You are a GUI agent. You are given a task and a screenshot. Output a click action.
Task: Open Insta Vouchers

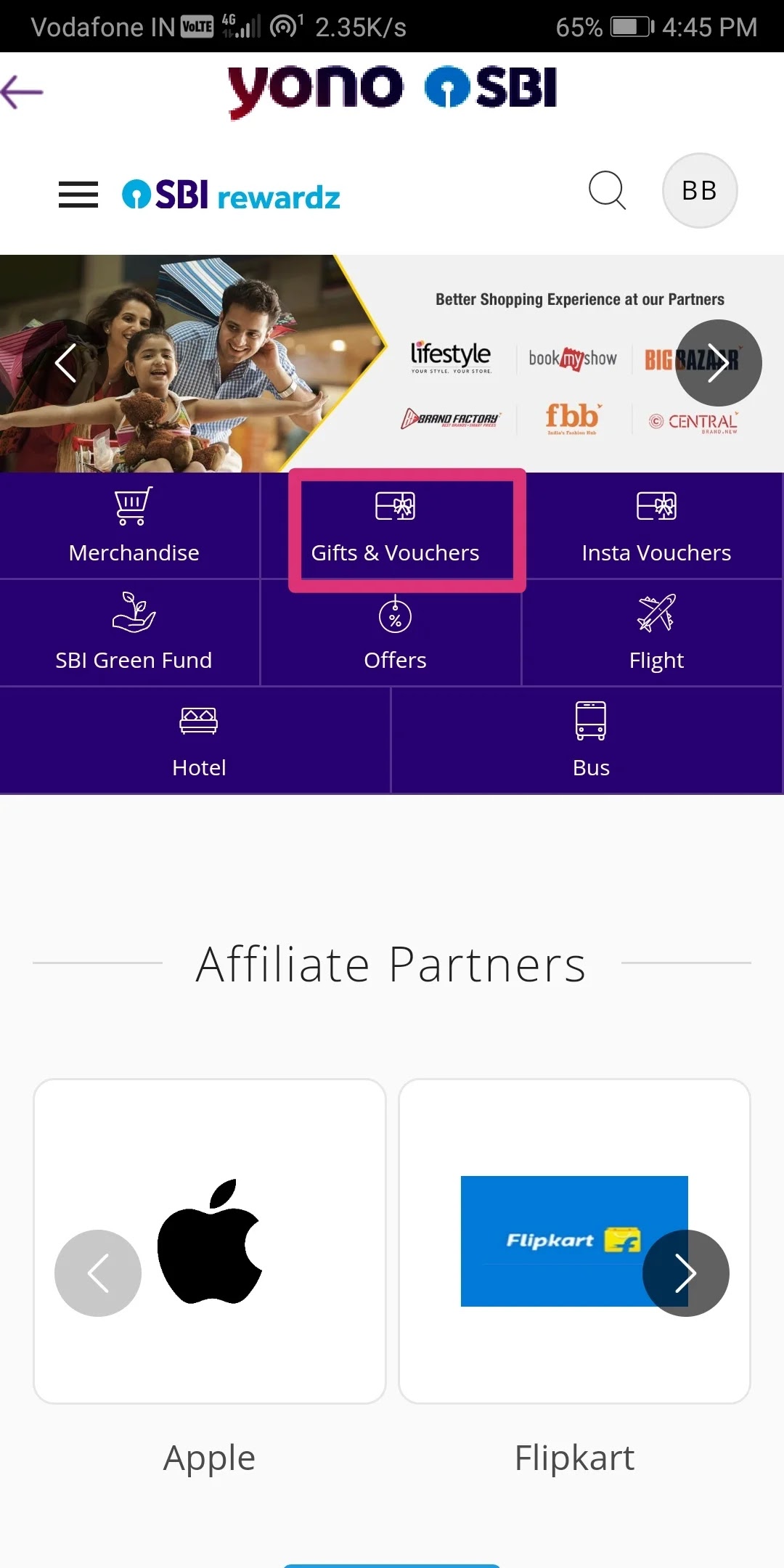[x=656, y=526]
